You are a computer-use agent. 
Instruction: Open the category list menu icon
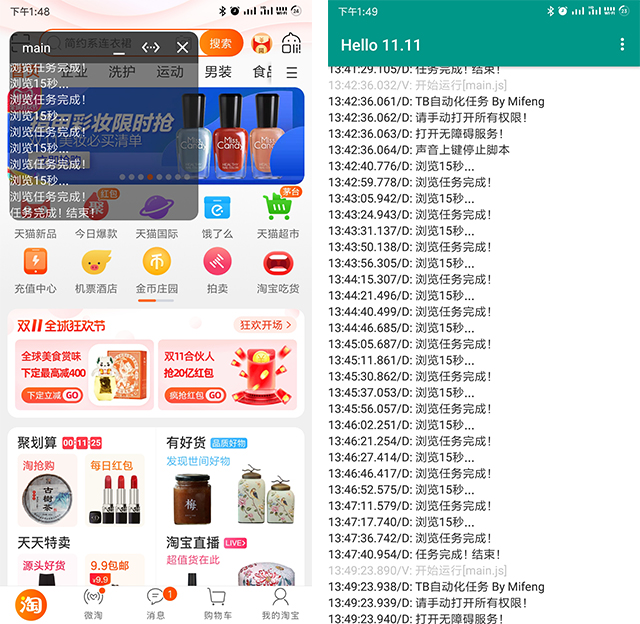(292, 73)
